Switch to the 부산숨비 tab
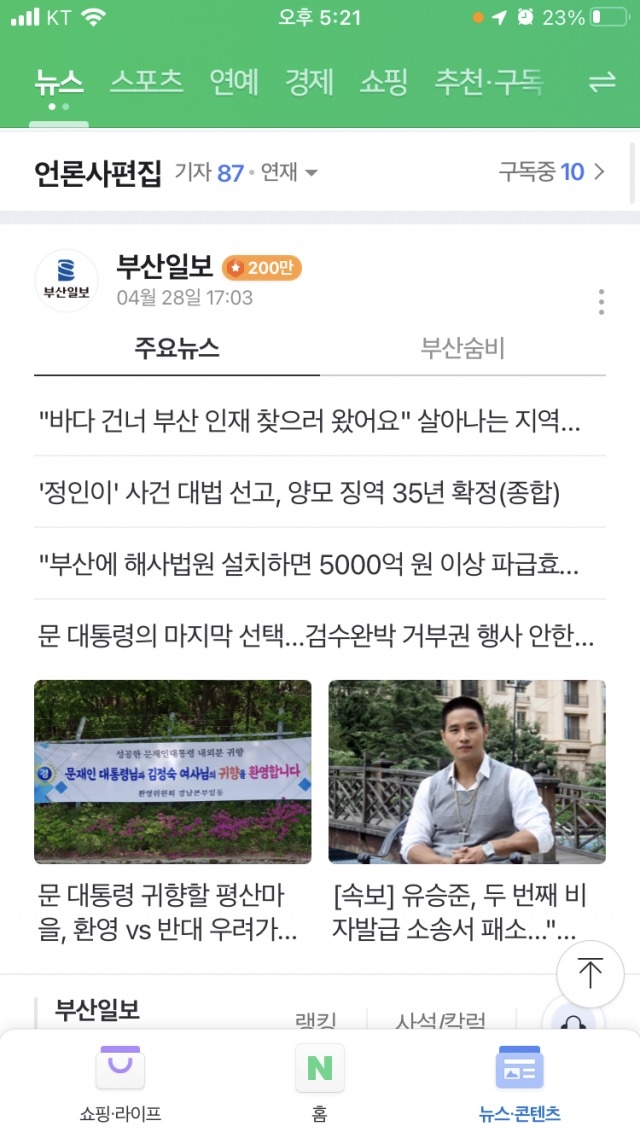Screen dimensions: 640x1138 coord(462,348)
